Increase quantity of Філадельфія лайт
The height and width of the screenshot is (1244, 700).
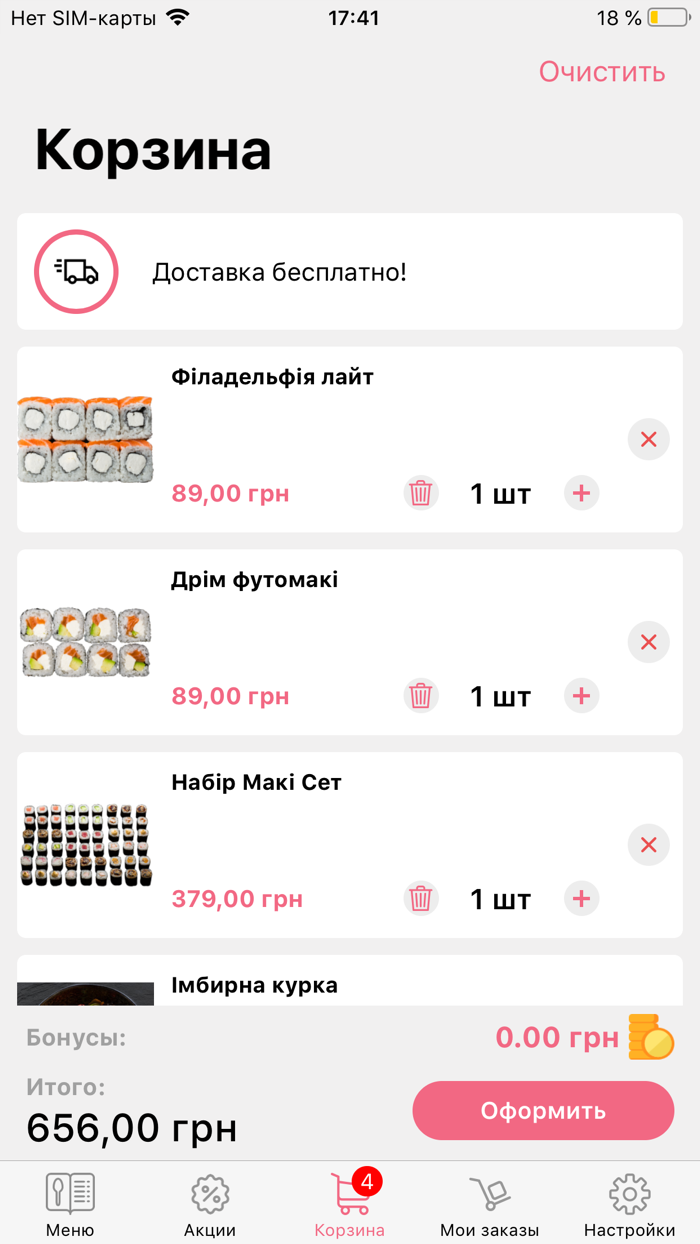tap(581, 493)
